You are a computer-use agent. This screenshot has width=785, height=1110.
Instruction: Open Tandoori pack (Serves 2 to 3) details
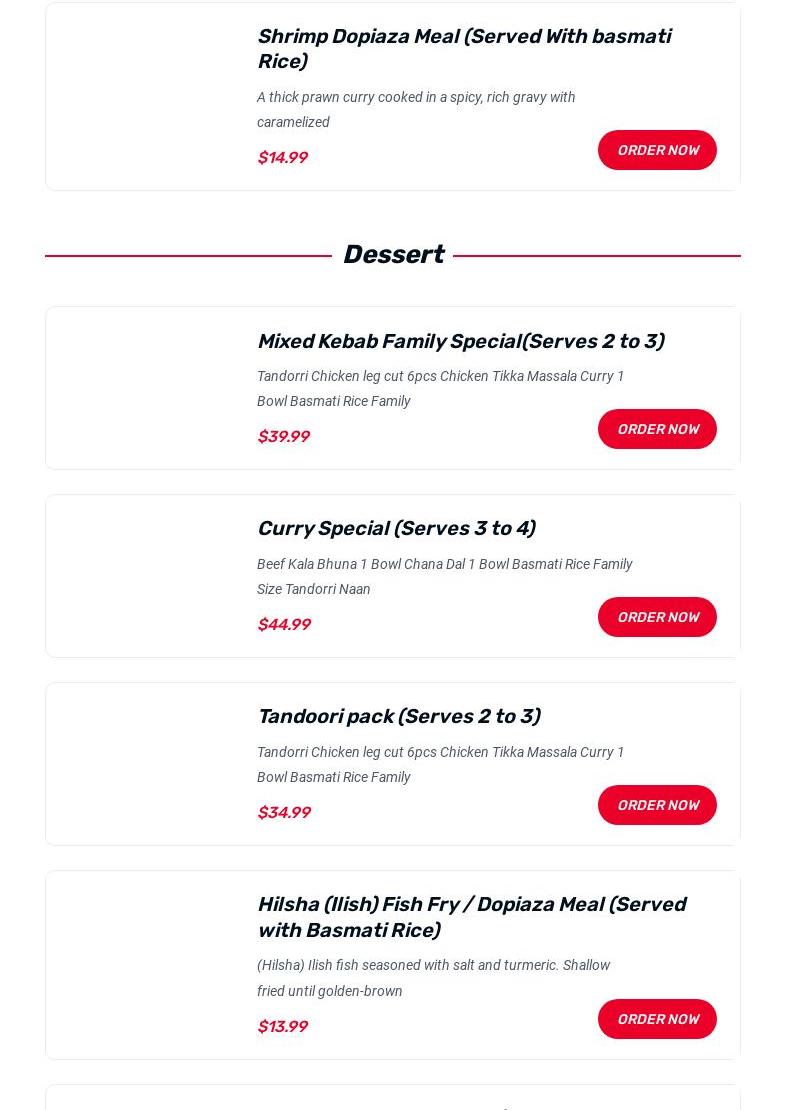[x=398, y=716]
